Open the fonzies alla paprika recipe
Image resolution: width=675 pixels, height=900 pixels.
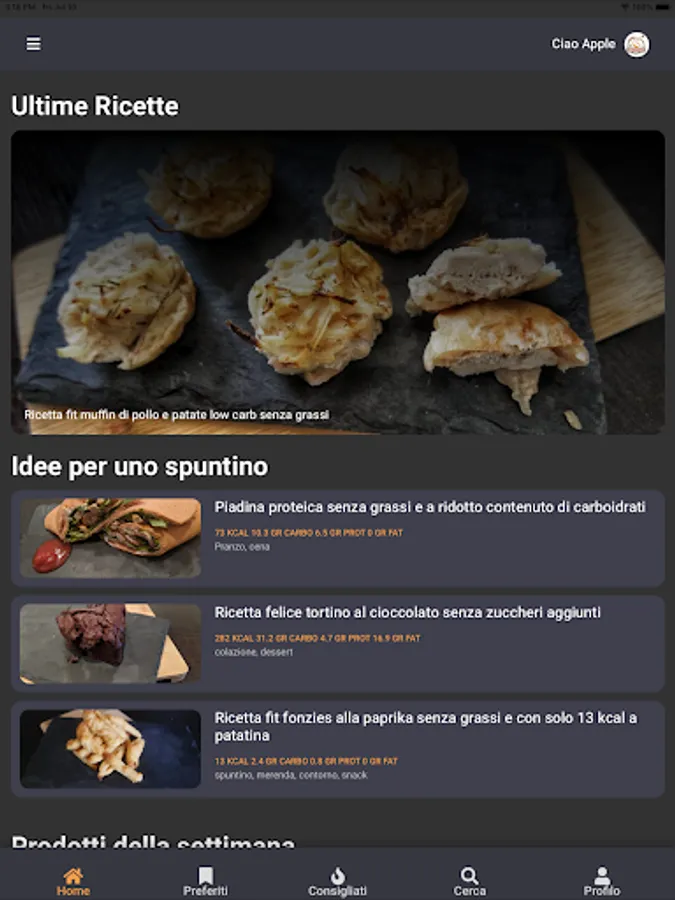click(x=337, y=749)
